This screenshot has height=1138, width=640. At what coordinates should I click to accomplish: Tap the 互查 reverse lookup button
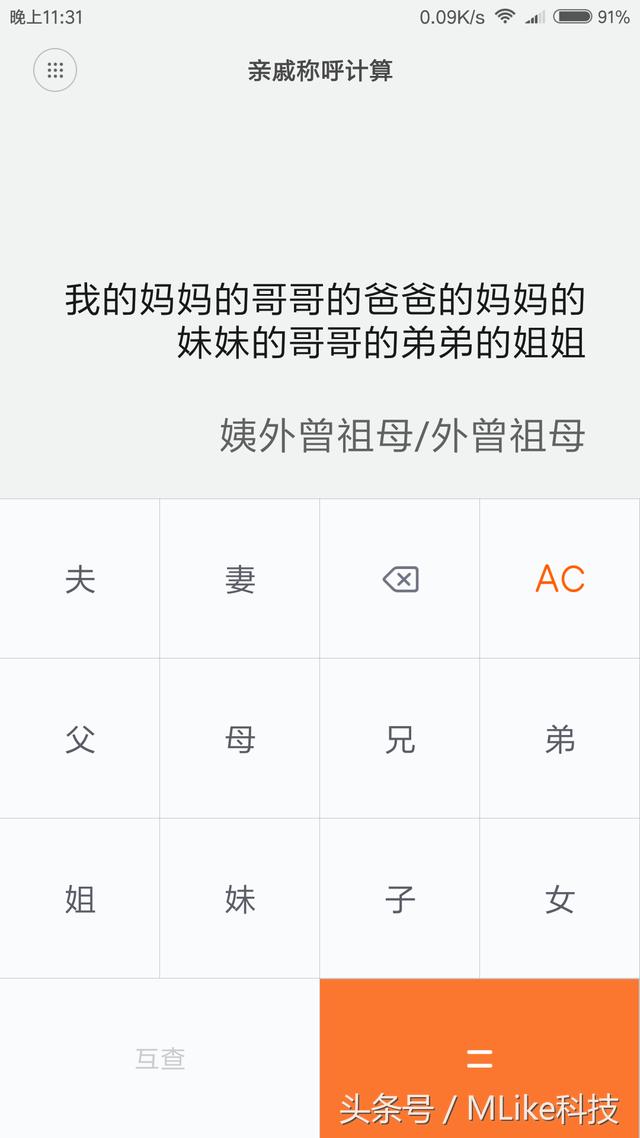pos(160,1058)
